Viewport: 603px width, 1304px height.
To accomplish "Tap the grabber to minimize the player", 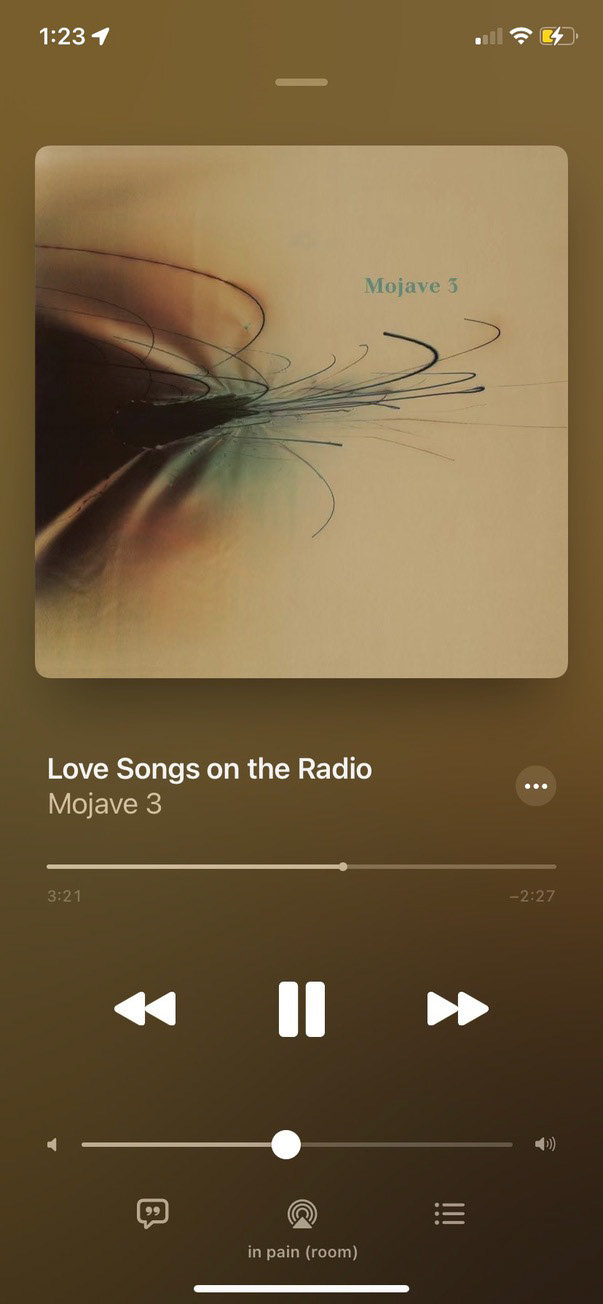I will click(x=301, y=82).
